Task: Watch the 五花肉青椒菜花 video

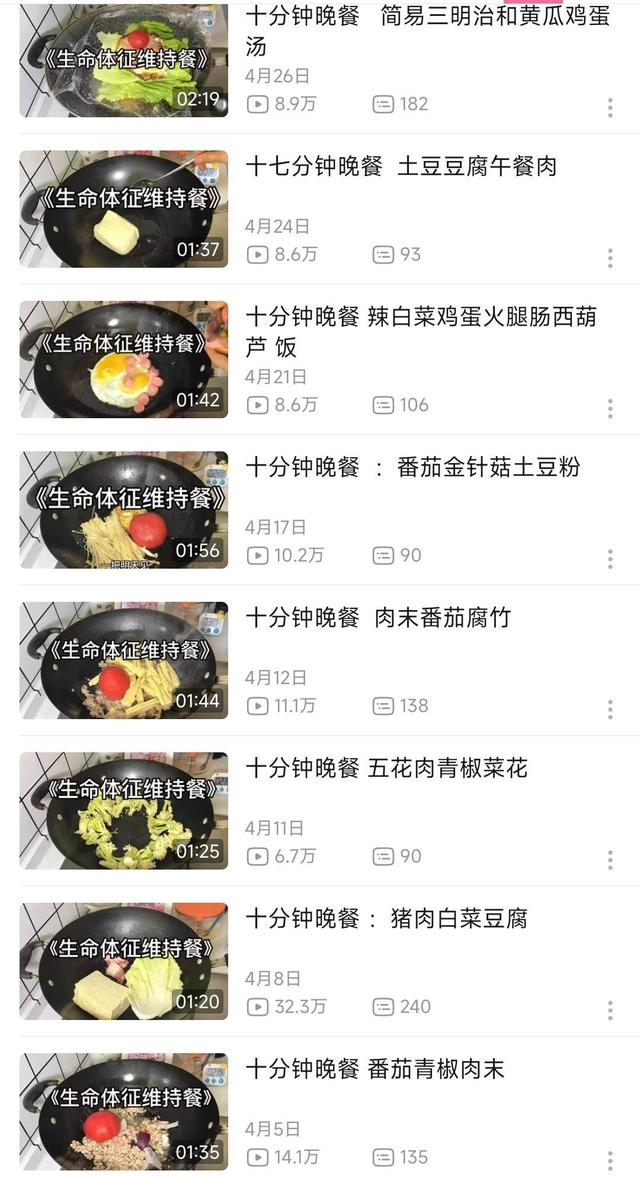Action: 124,811
